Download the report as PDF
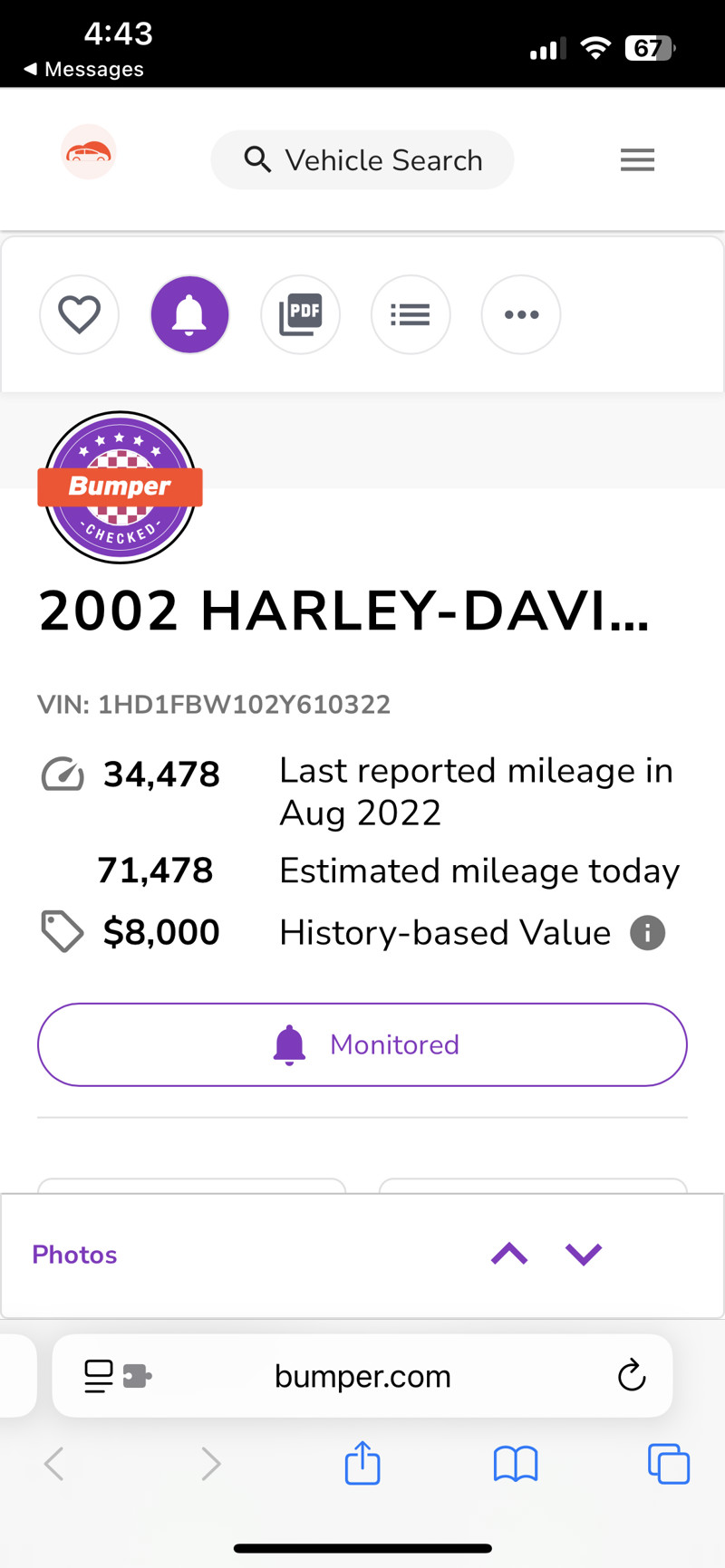Viewport: 725px width, 1568px height. point(300,314)
